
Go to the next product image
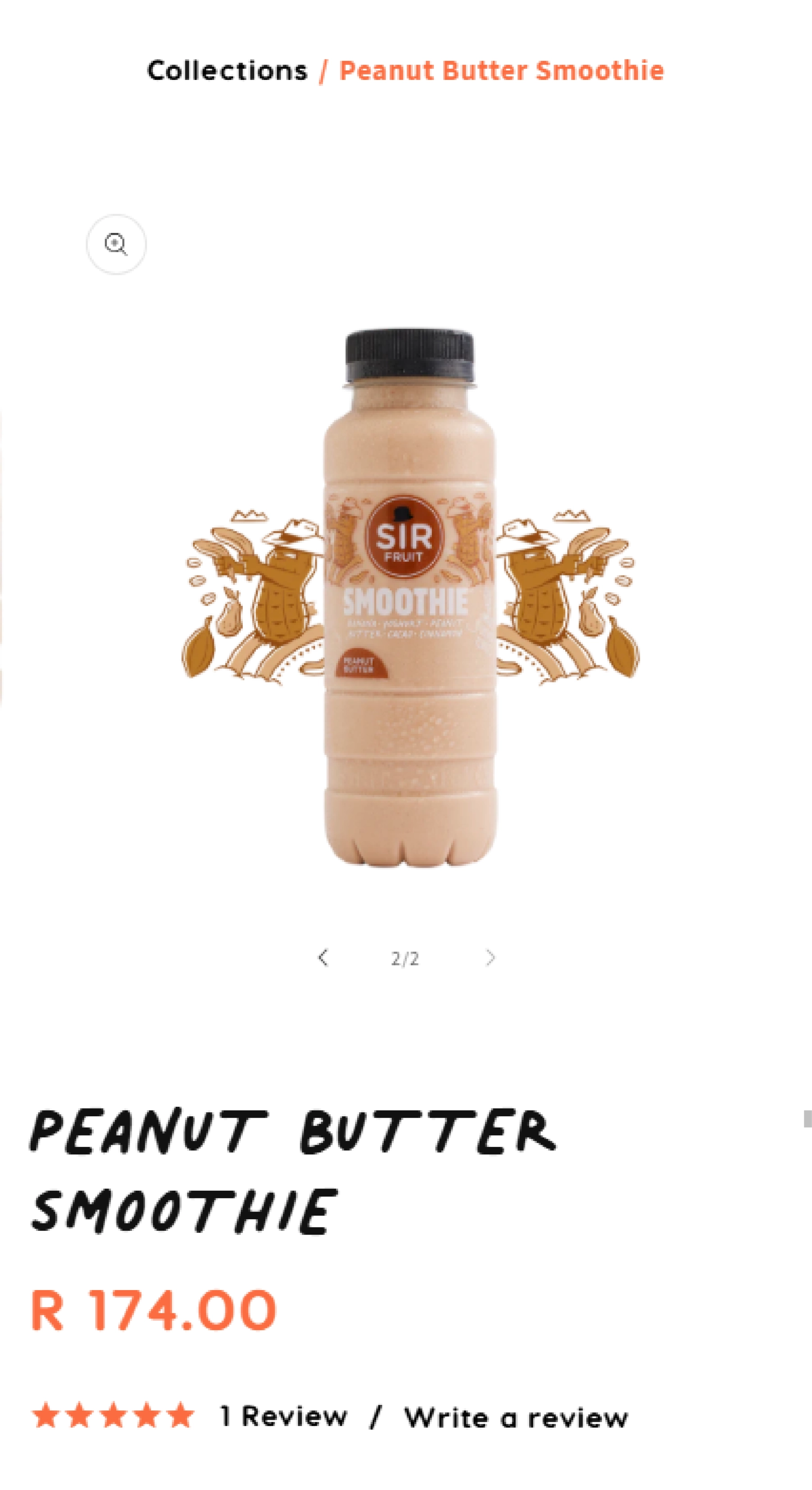click(490, 958)
